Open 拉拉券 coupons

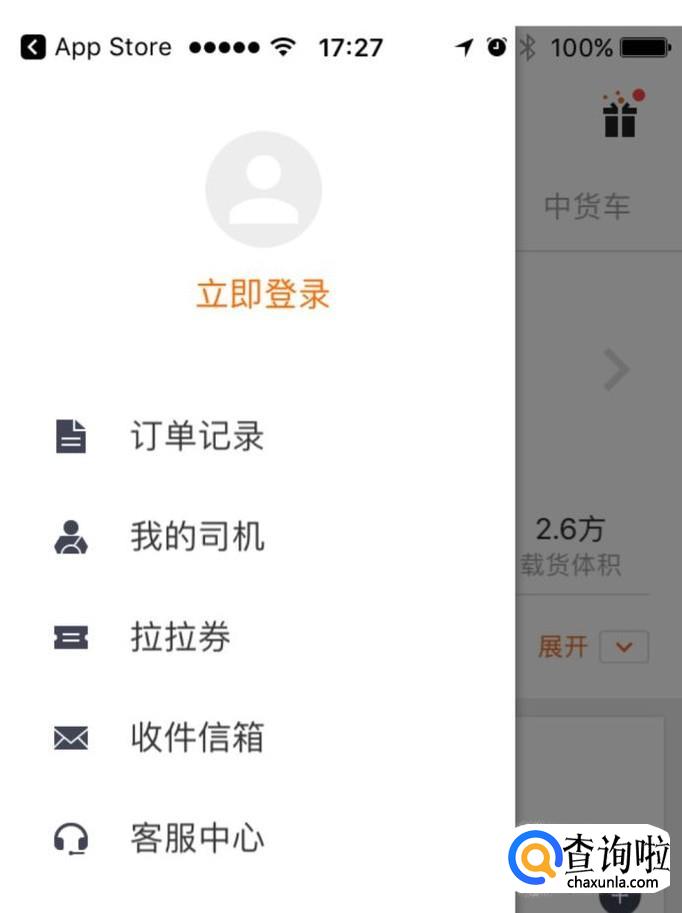180,637
